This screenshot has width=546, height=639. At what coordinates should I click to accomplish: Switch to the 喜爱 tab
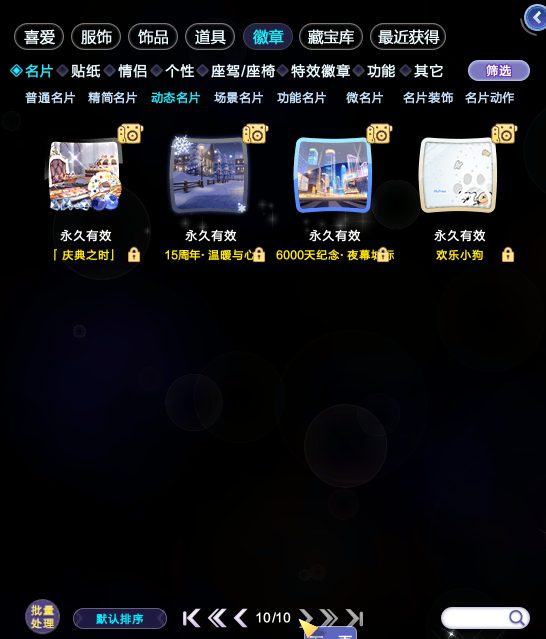(39, 37)
